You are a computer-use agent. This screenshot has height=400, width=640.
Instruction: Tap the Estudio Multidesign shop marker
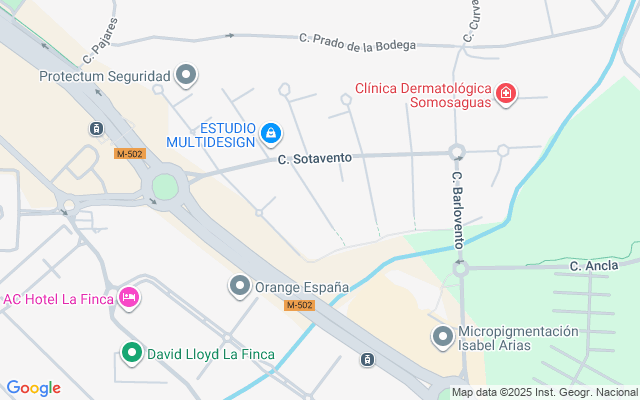tap(270, 133)
